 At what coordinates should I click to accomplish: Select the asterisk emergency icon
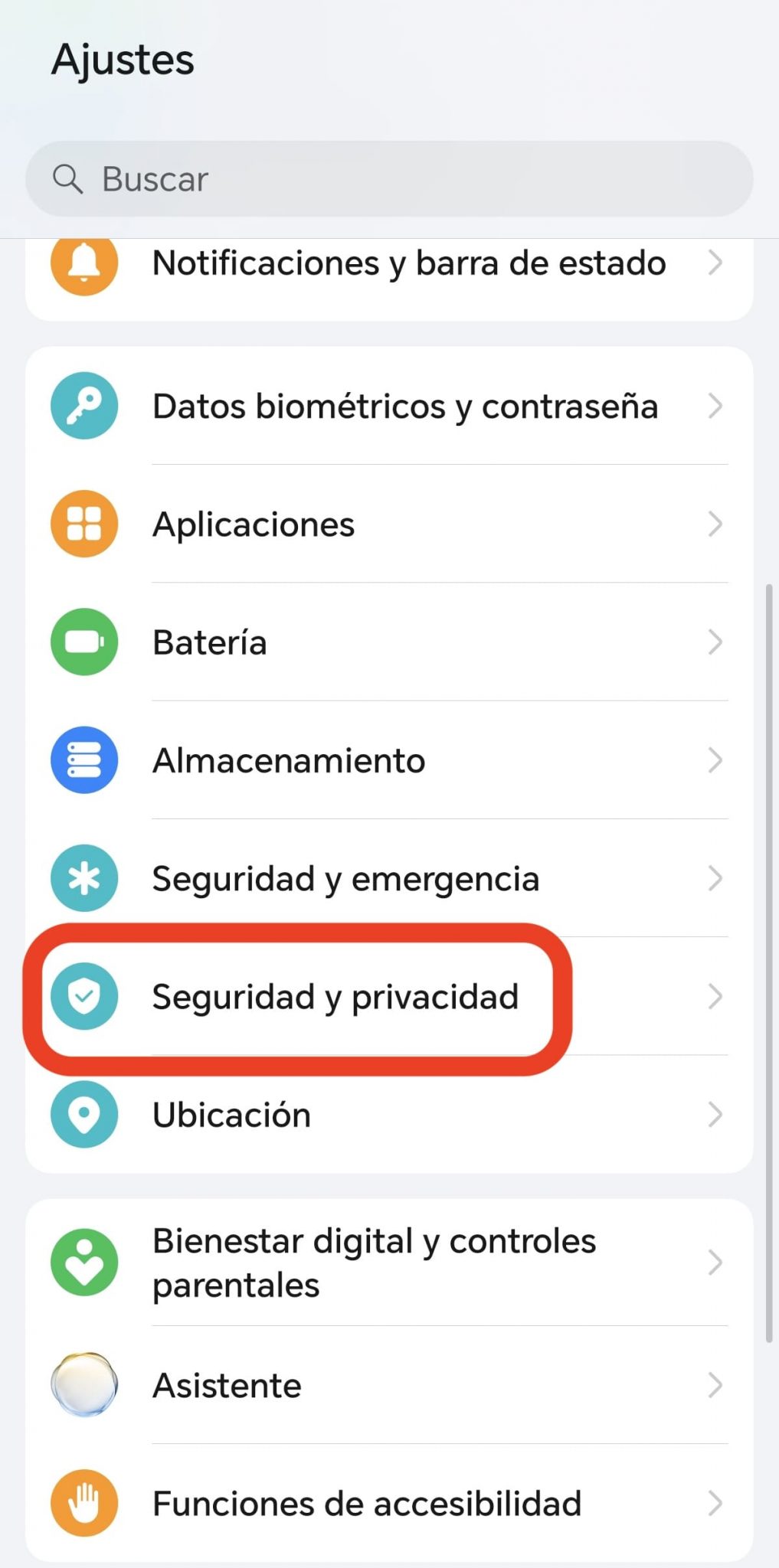(x=84, y=878)
